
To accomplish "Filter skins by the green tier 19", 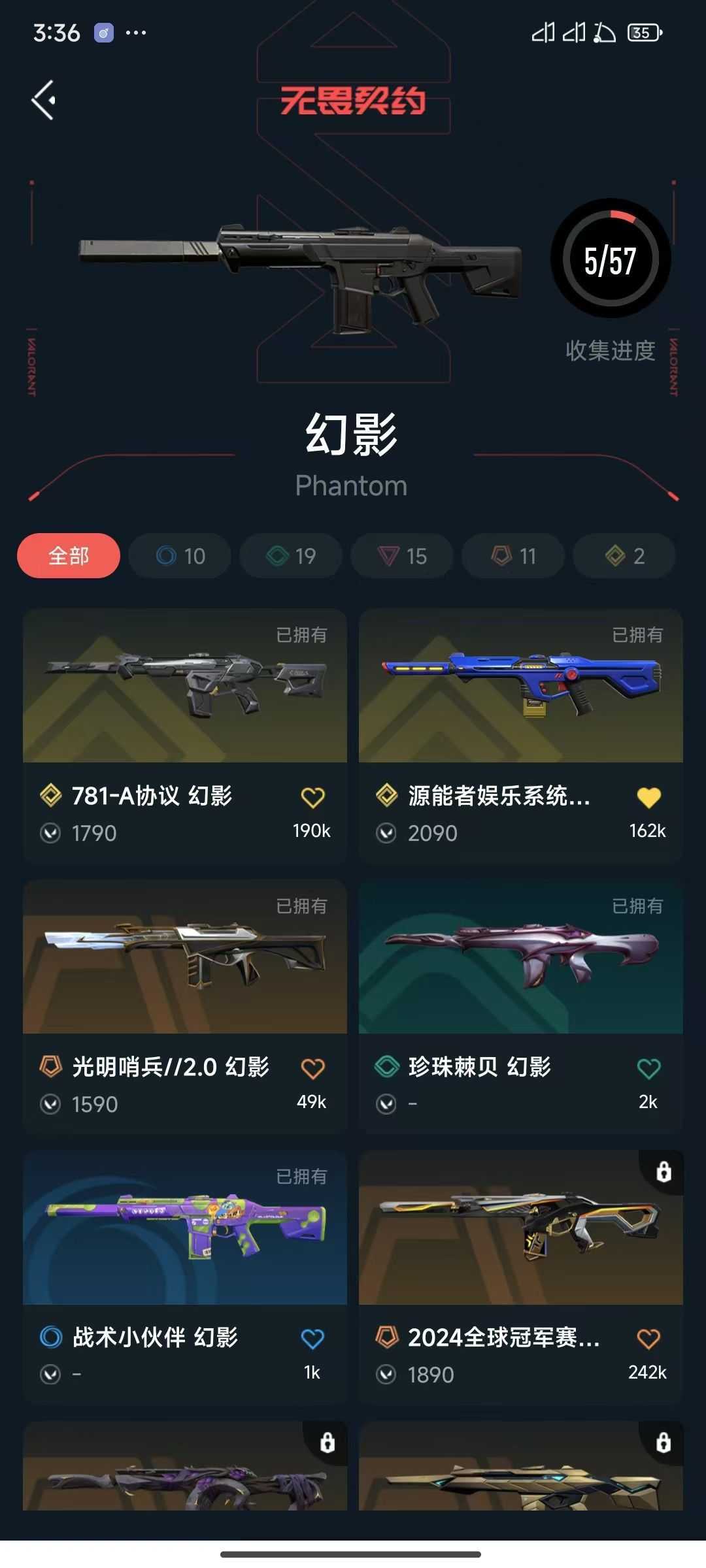I will coord(291,556).
